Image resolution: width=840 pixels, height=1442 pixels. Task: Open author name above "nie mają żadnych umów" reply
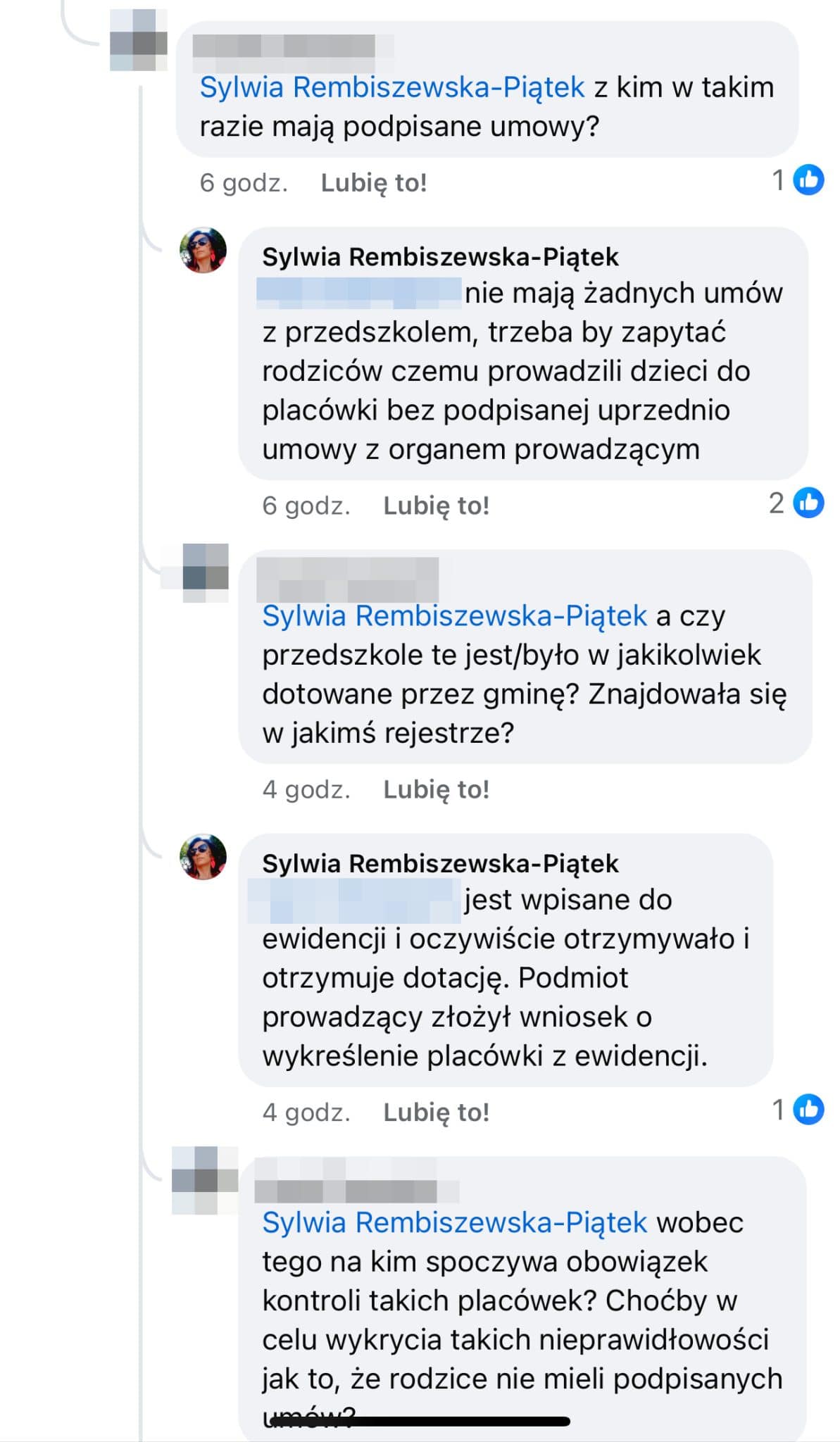440,257
